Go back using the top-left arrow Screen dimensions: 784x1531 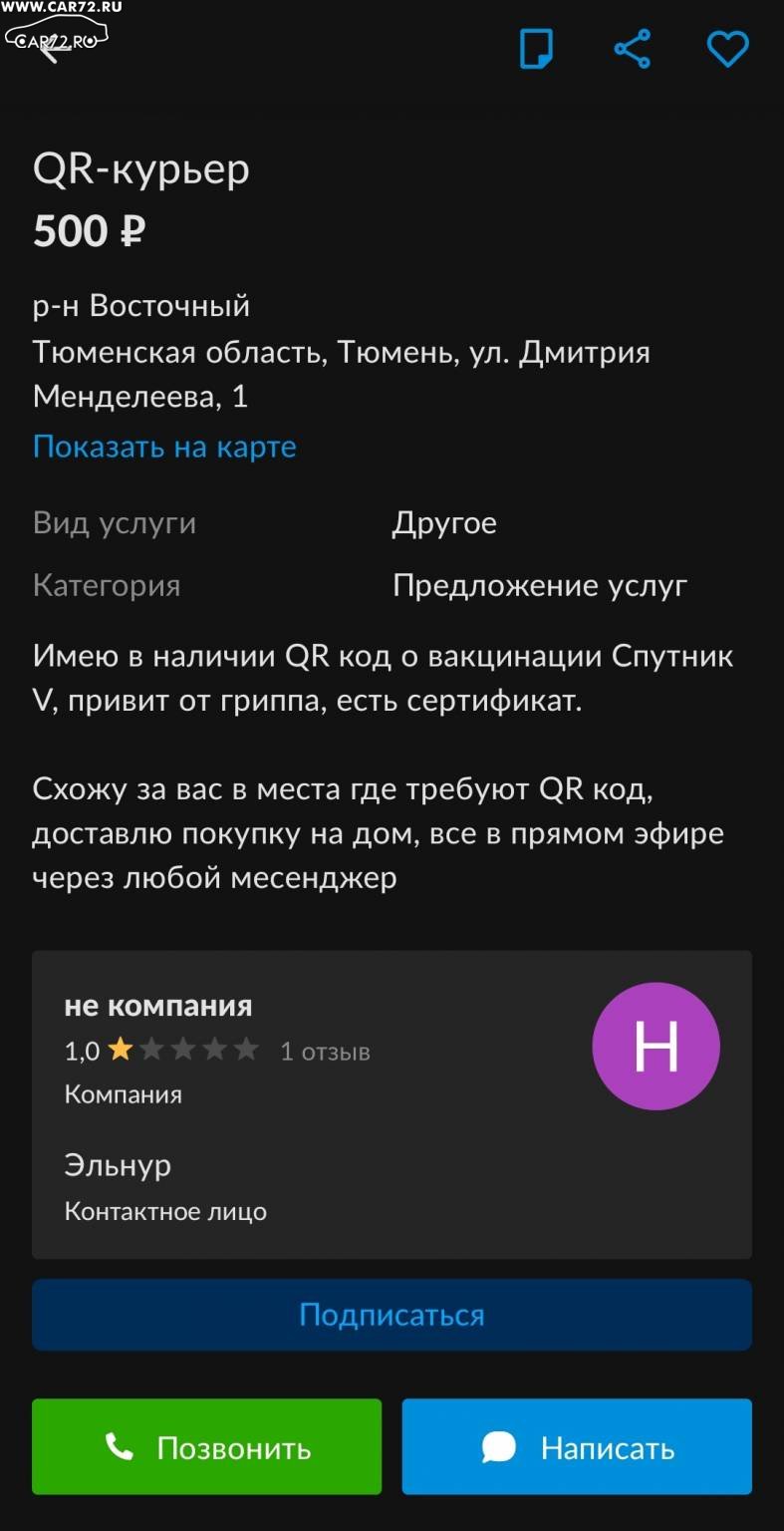[48, 48]
